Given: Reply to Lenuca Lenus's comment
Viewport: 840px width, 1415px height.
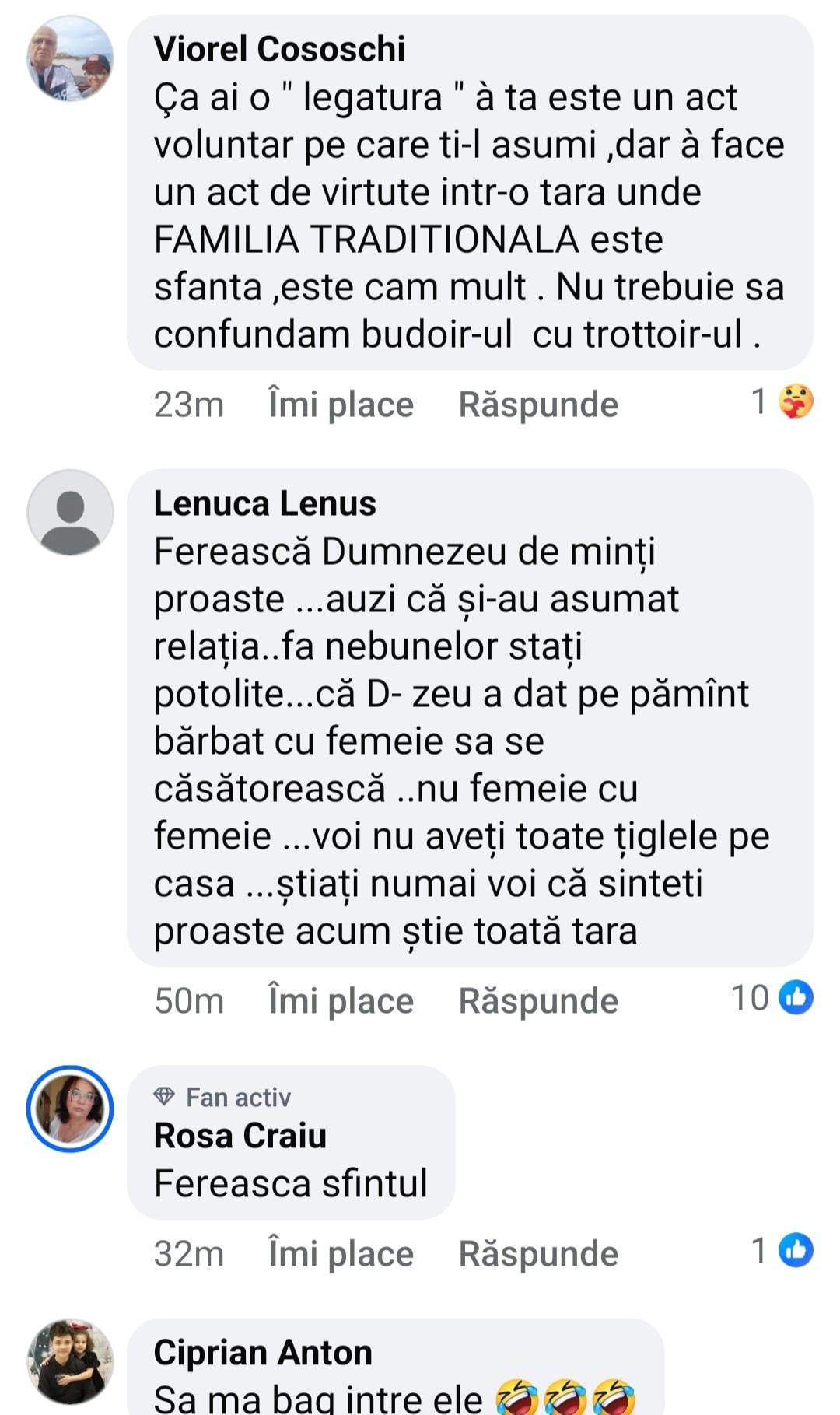Looking at the screenshot, I should point(538,1000).
